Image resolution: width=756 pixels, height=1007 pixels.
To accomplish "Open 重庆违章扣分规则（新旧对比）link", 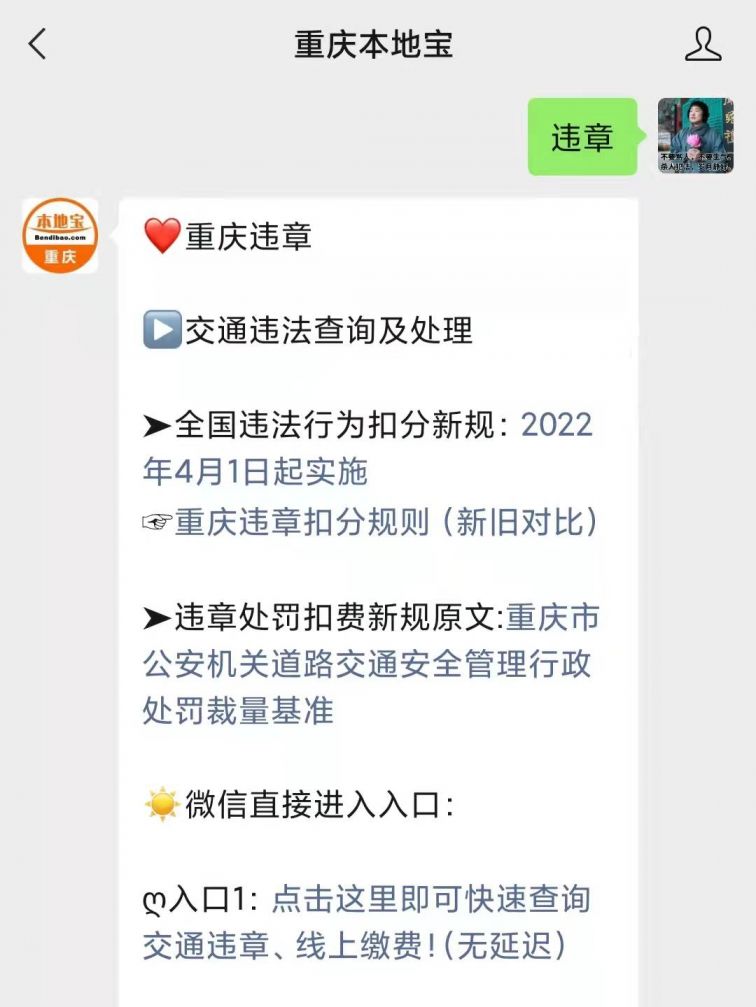I will [x=386, y=521].
